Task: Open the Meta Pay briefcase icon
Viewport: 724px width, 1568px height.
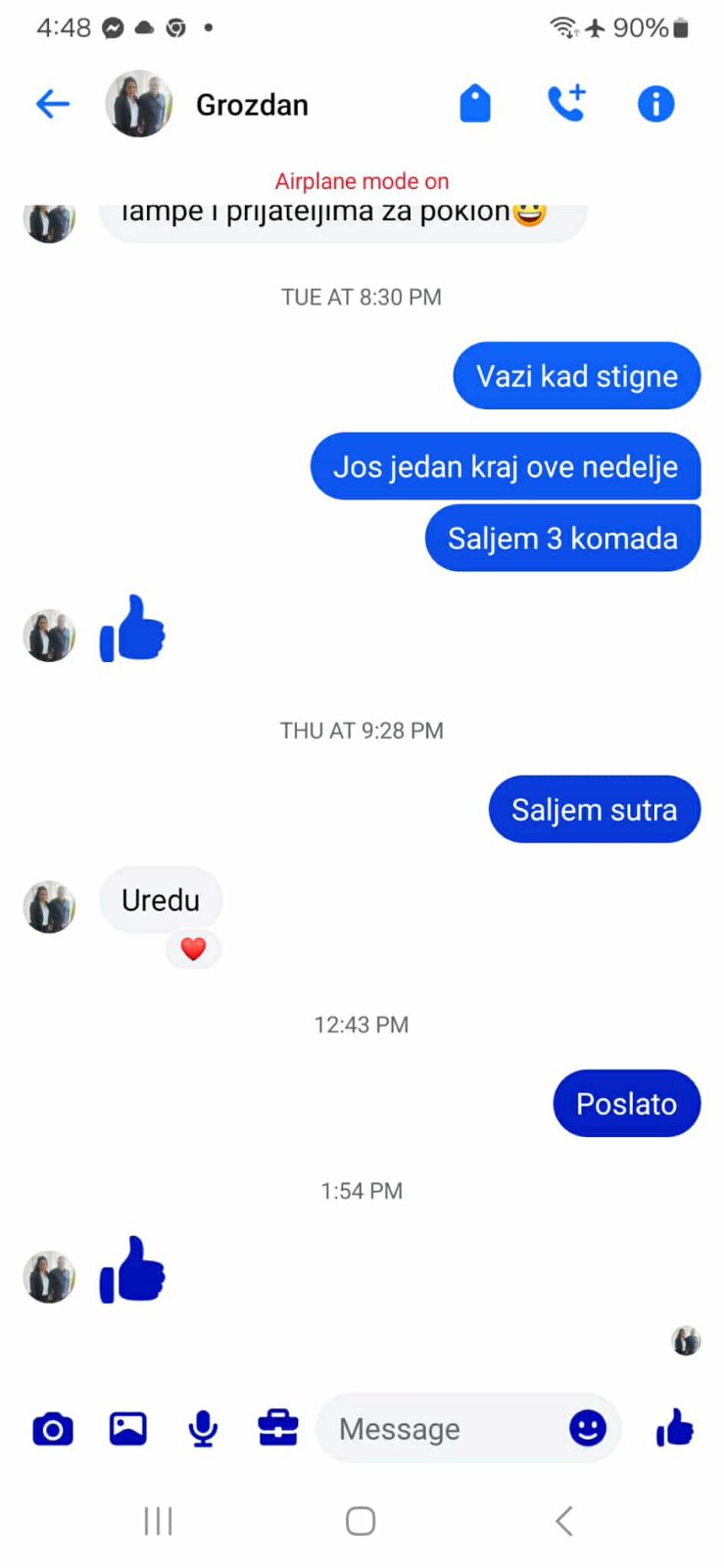Action: point(277,1428)
